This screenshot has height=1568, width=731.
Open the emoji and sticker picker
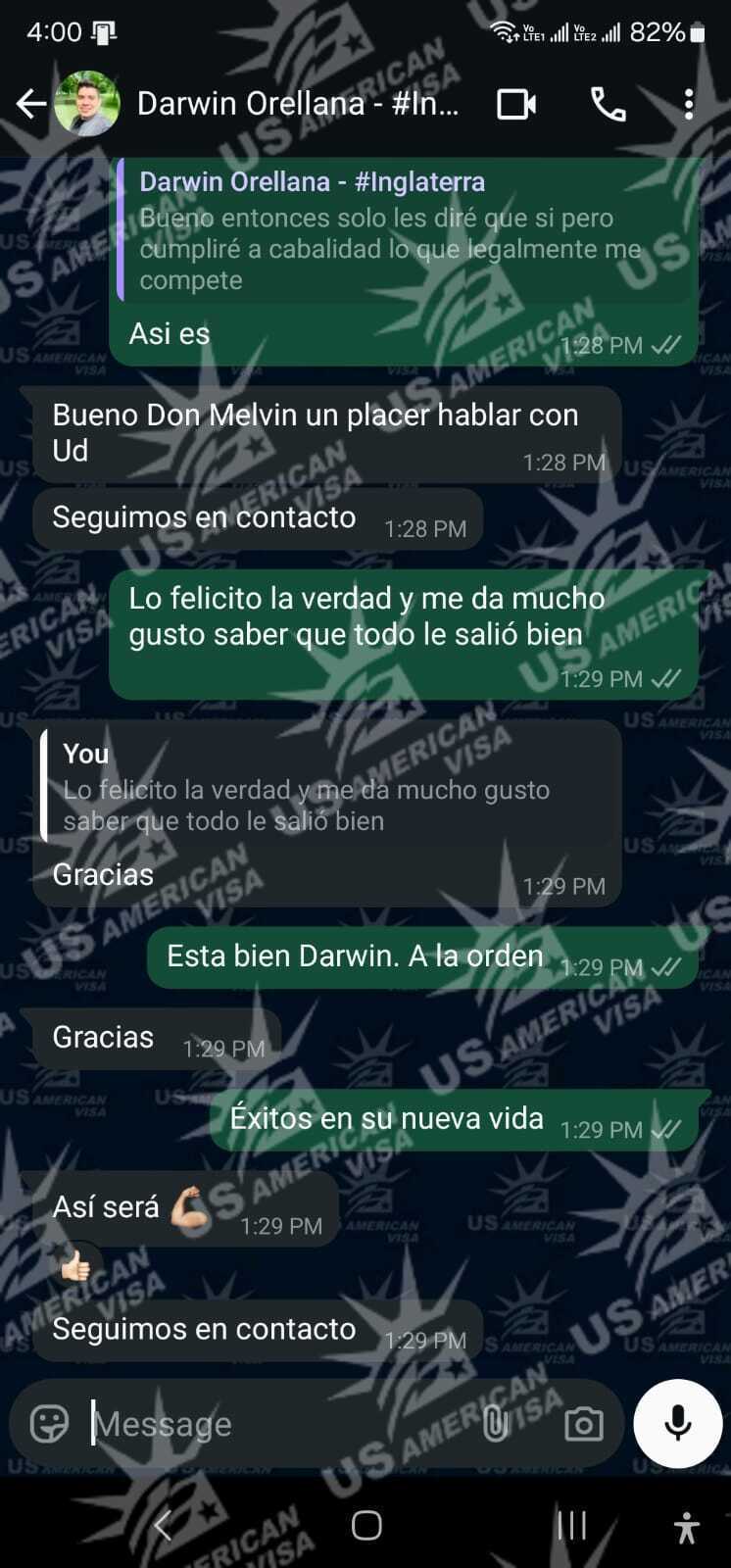49,1423
